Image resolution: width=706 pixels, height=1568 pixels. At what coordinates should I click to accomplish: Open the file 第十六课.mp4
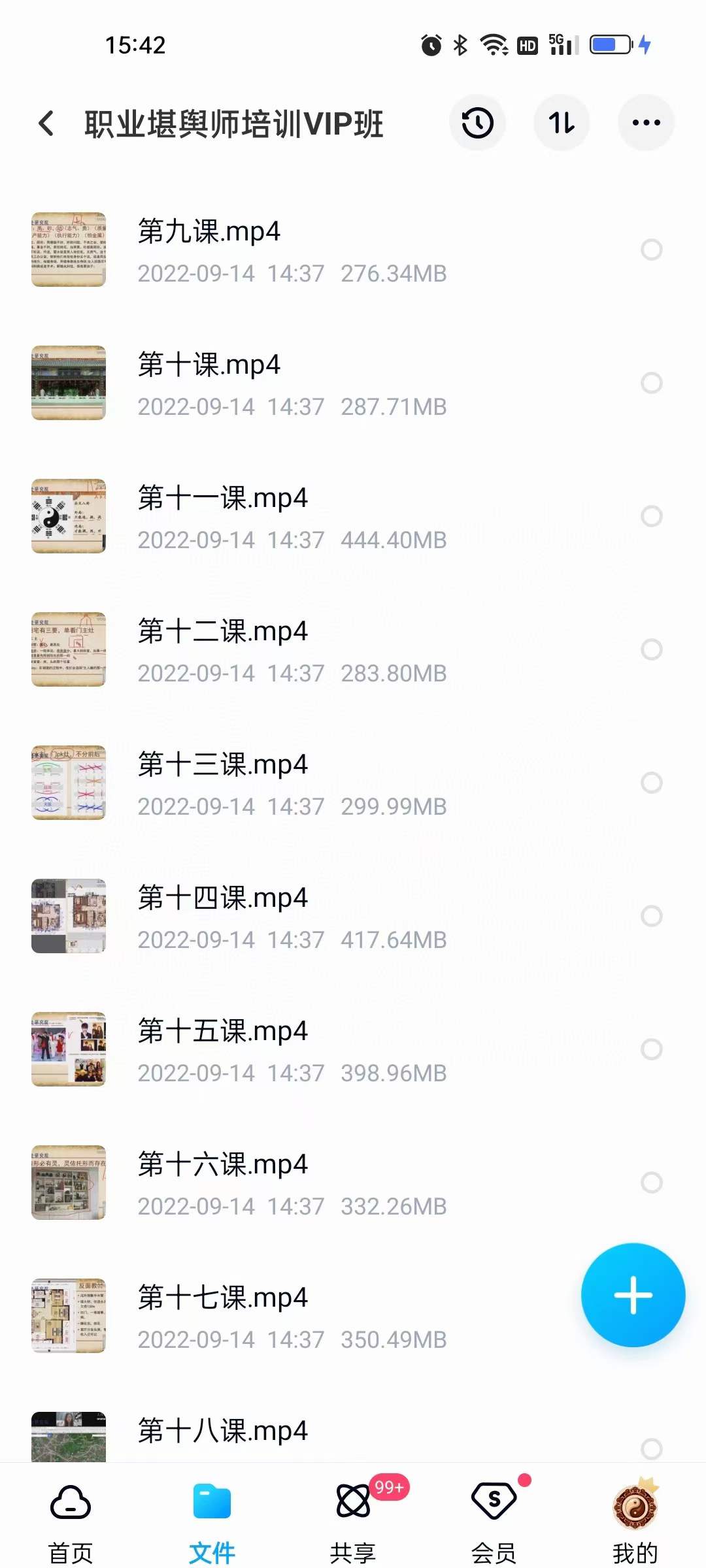coord(222,1165)
